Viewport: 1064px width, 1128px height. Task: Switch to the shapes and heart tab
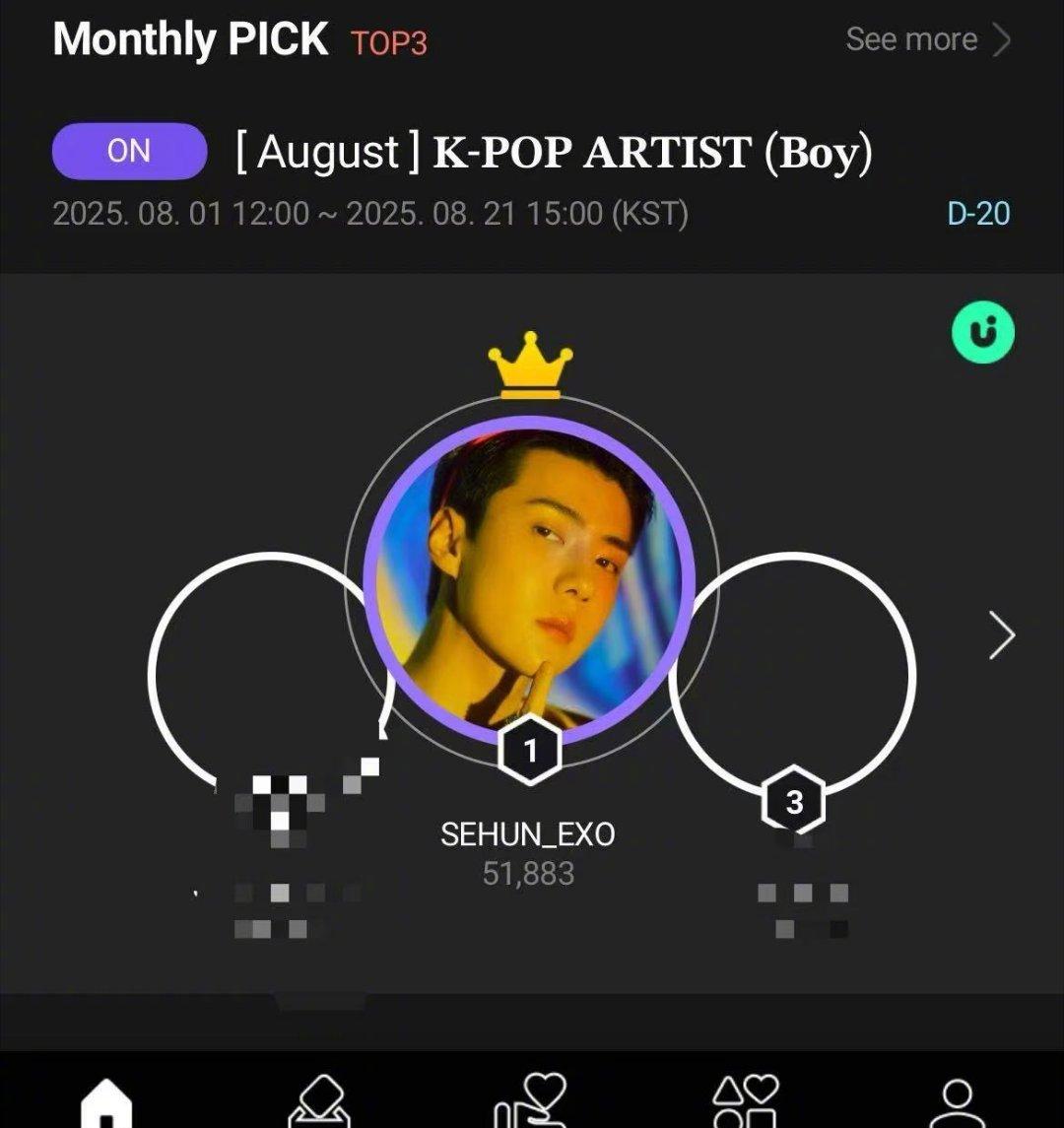pos(745,1103)
